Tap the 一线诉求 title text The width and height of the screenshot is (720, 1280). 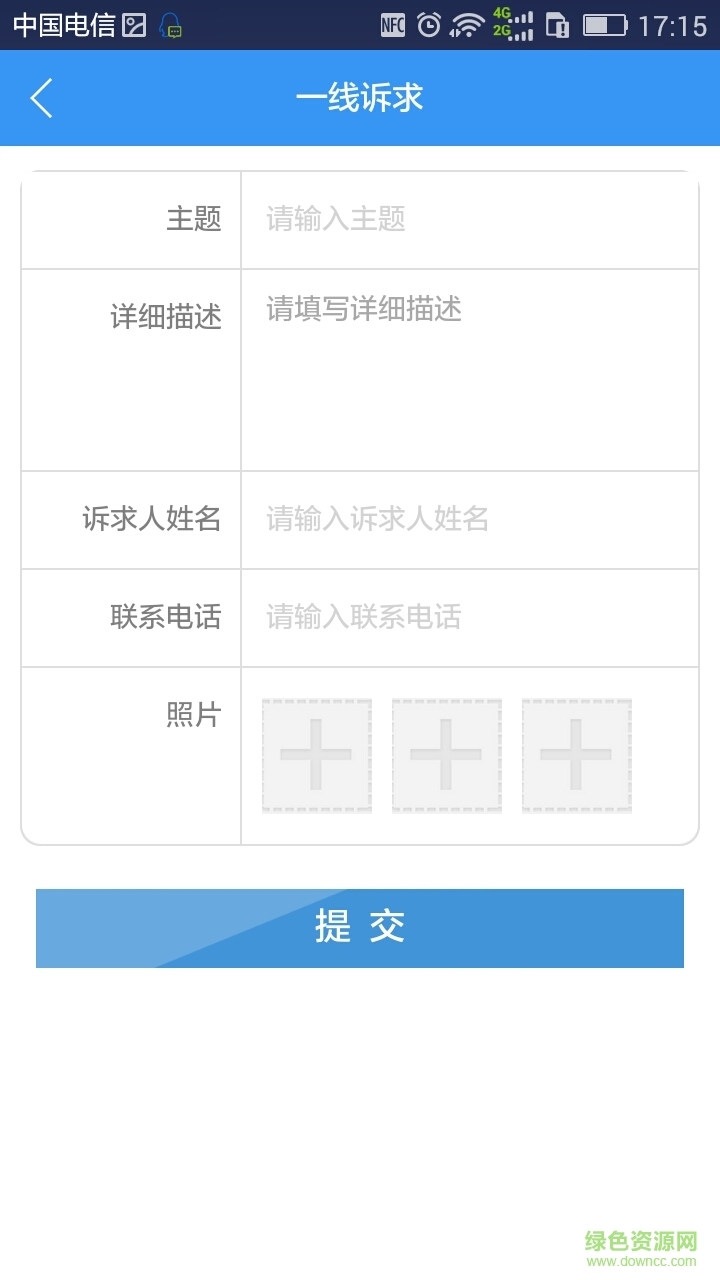point(360,97)
